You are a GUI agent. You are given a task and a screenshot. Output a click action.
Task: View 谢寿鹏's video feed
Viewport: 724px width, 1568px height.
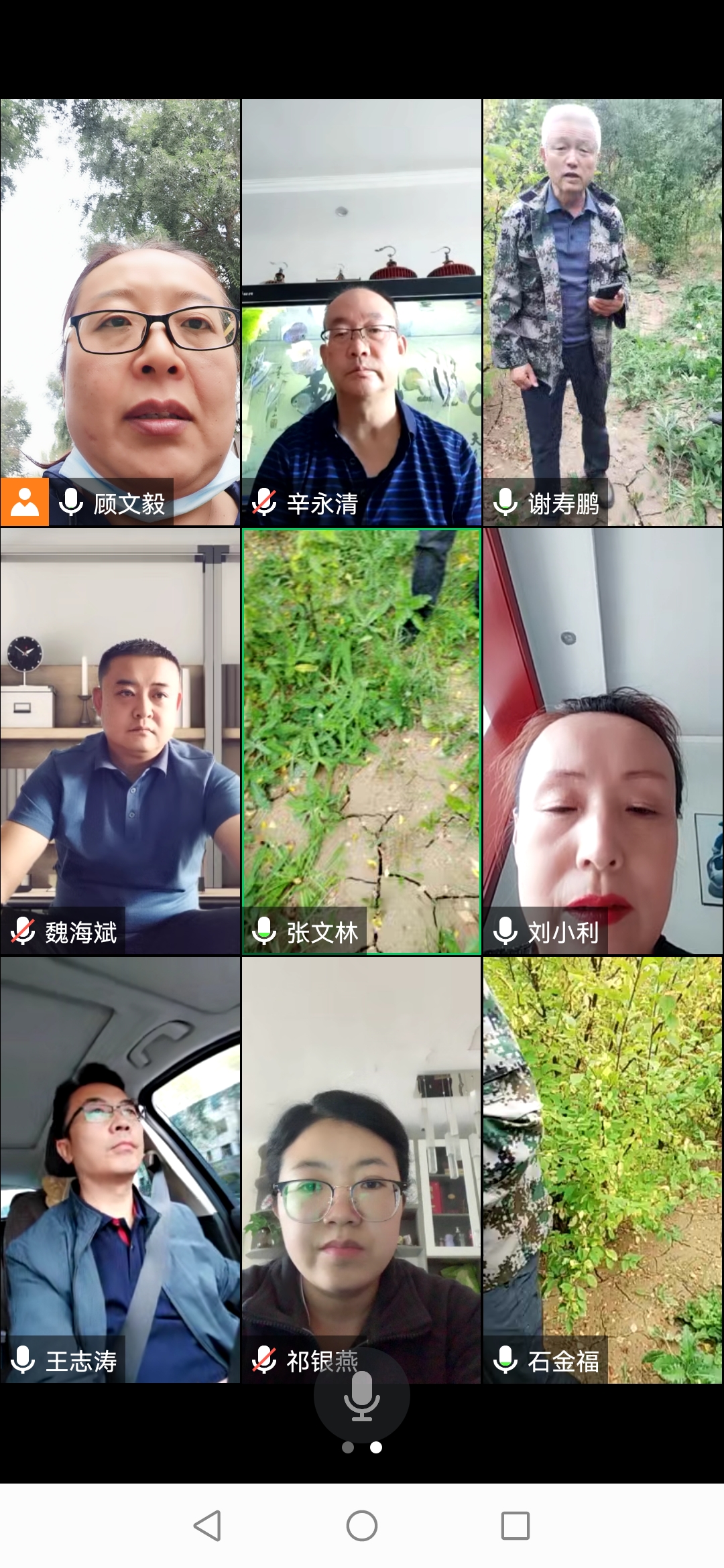pos(603,312)
